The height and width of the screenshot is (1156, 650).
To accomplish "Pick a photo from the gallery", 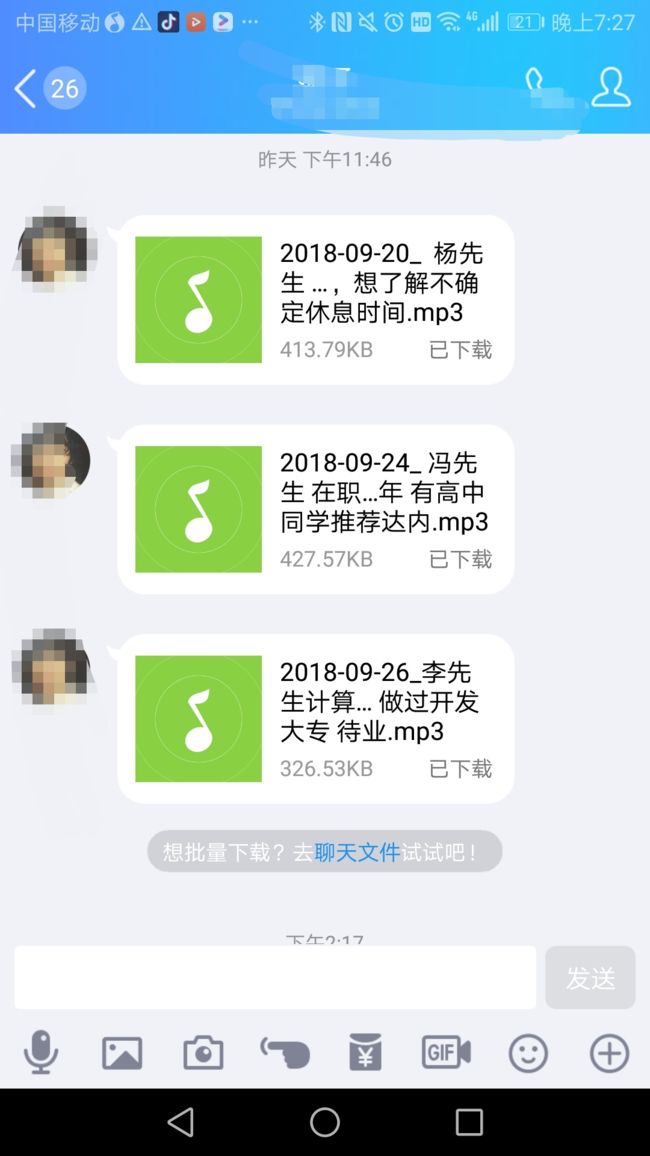I will pos(122,1053).
